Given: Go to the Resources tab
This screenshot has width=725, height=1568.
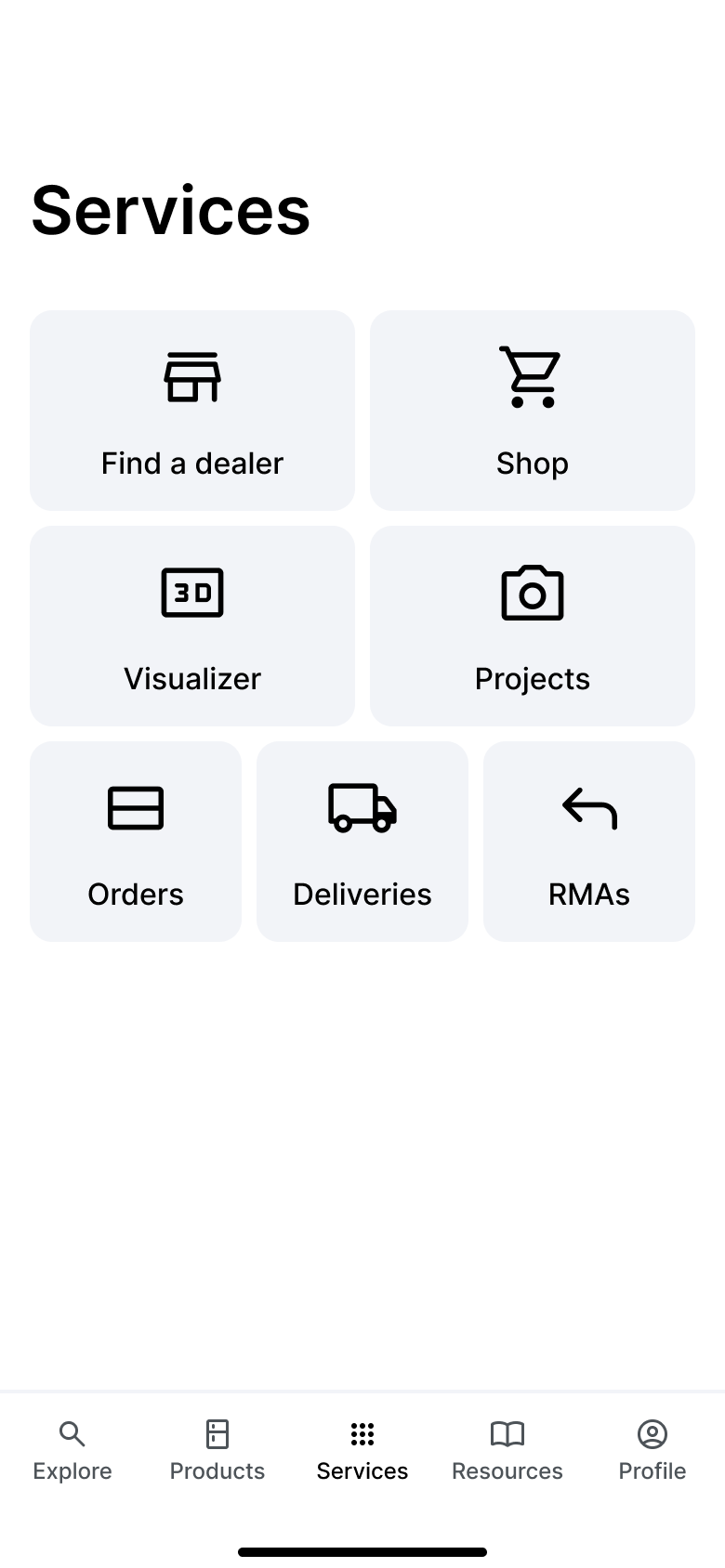Looking at the screenshot, I should click(507, 1449).
